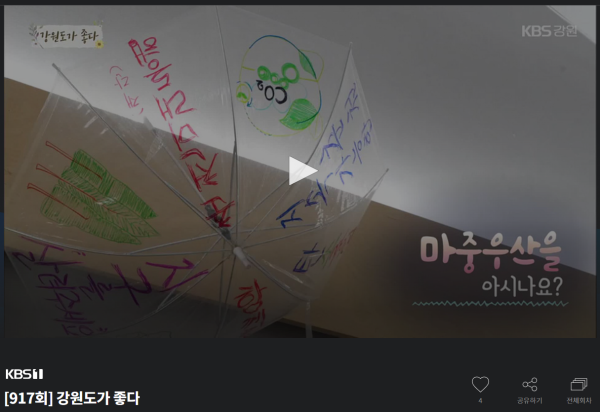Viewport: 600px width, 412px height.
Task: Share this episode (공유하기)
Action: (530, 385)
